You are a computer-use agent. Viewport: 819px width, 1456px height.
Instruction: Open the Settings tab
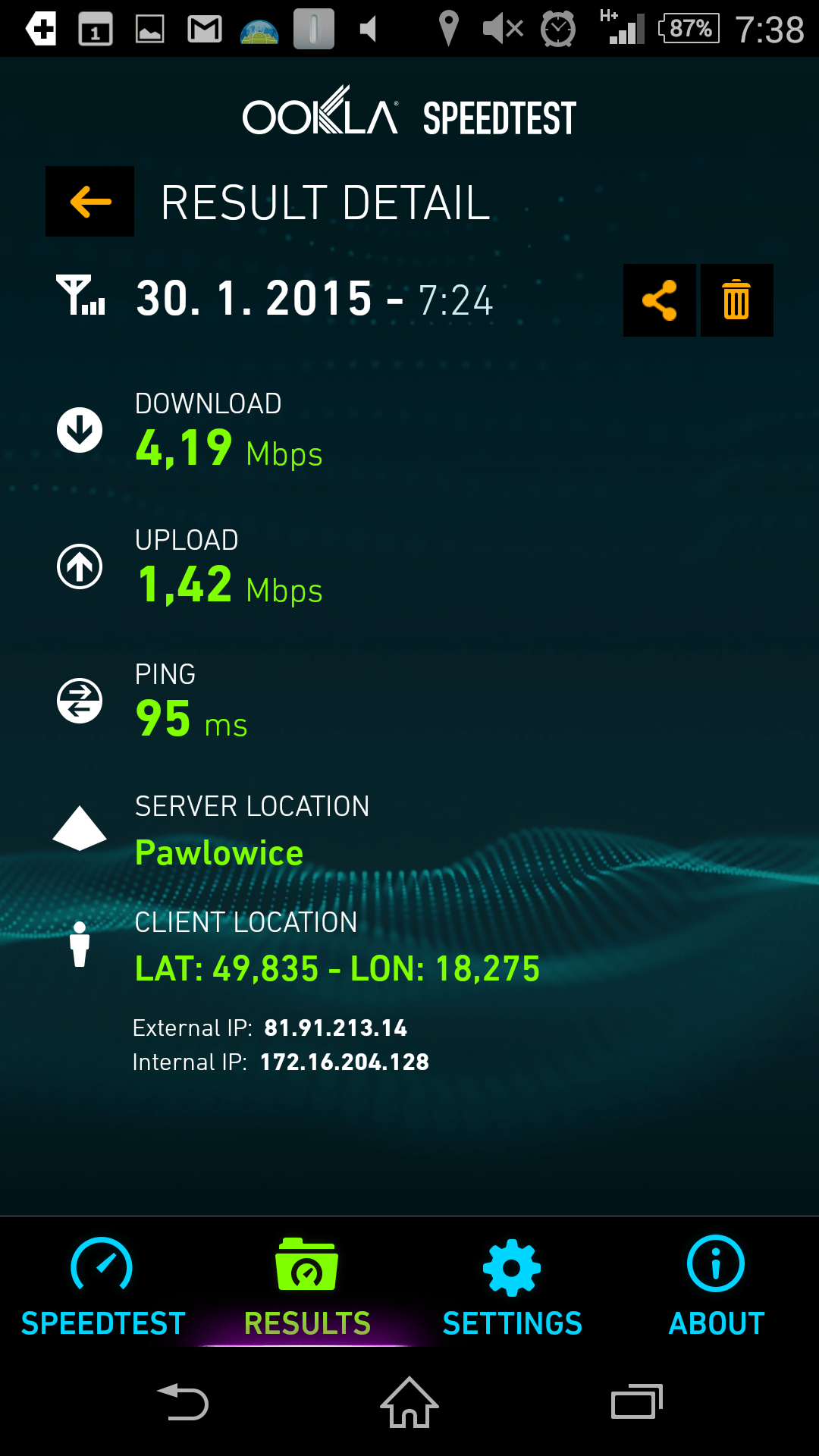point(512,1286)
